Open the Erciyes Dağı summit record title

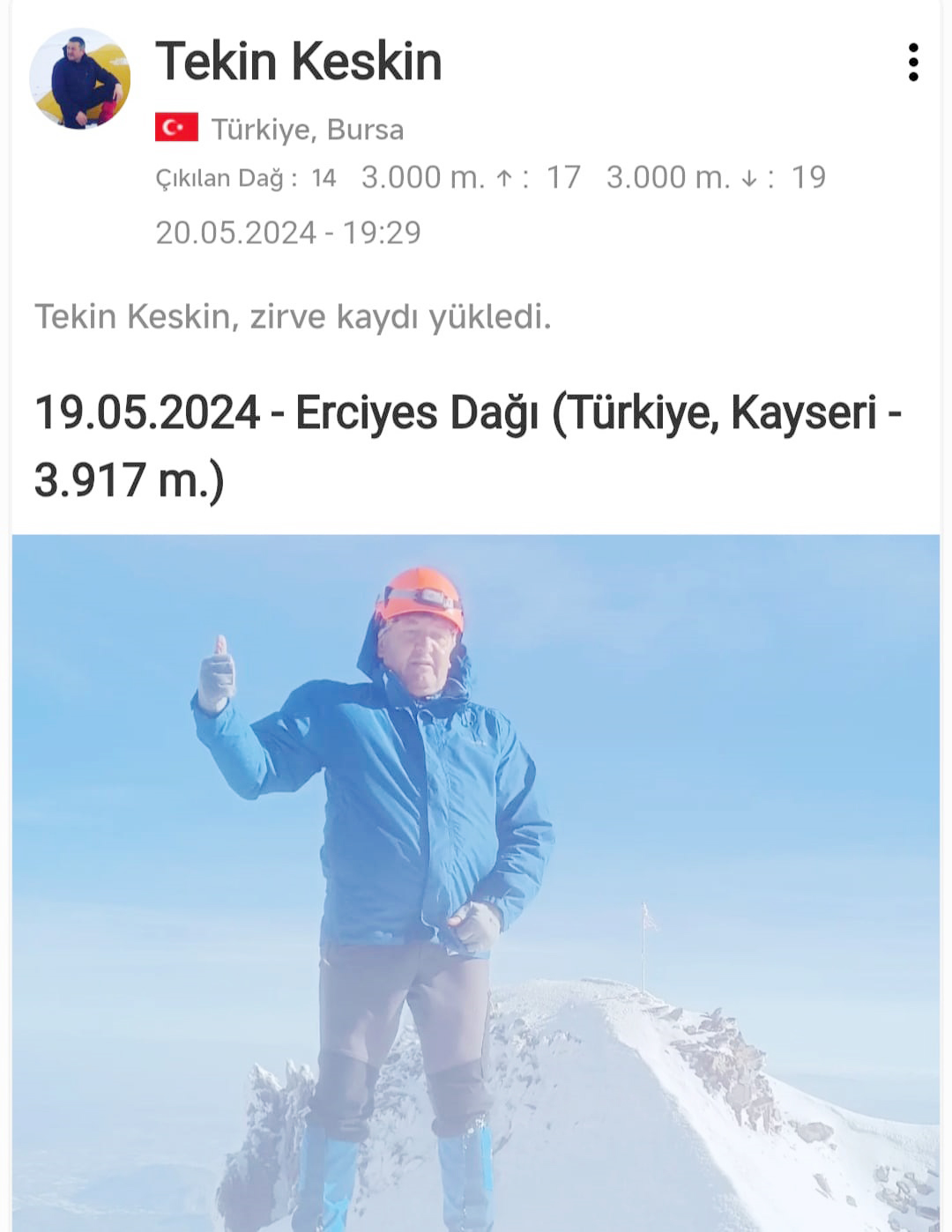point(467,446)
